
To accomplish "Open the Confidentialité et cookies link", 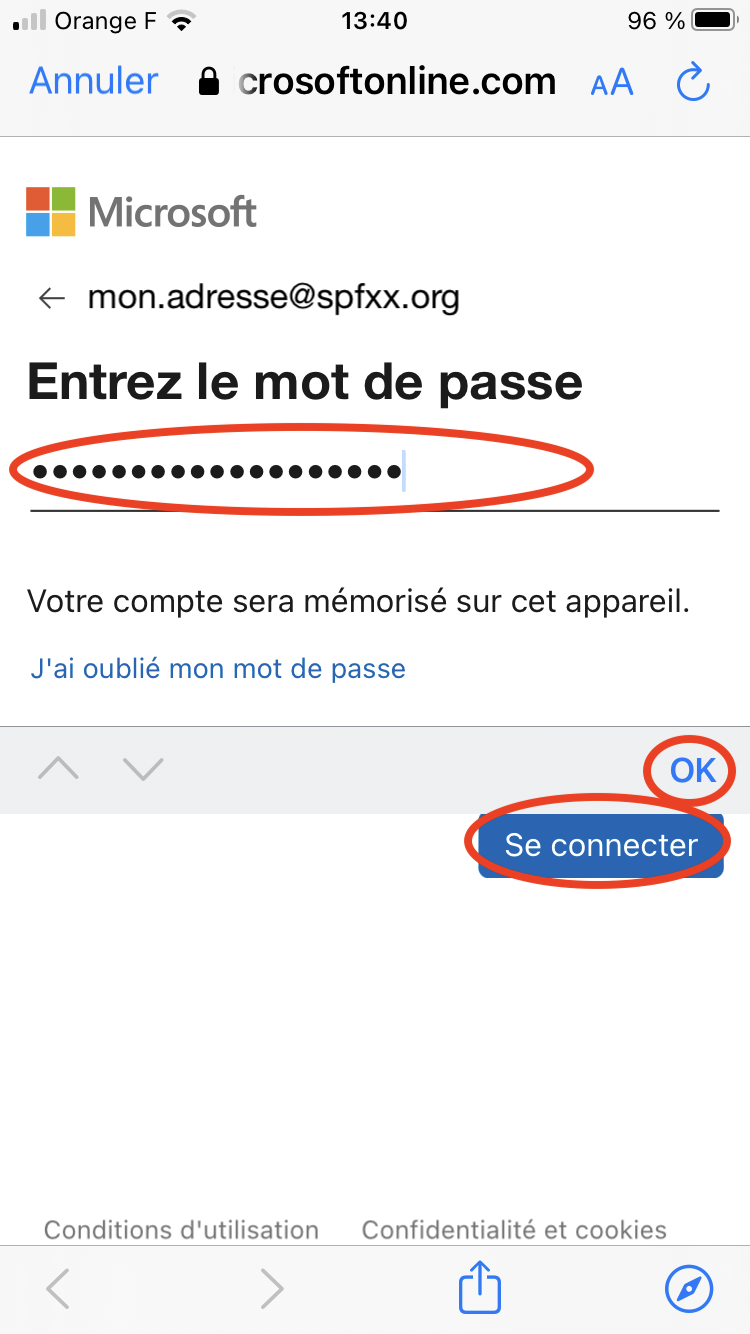I will [514, 1229].
